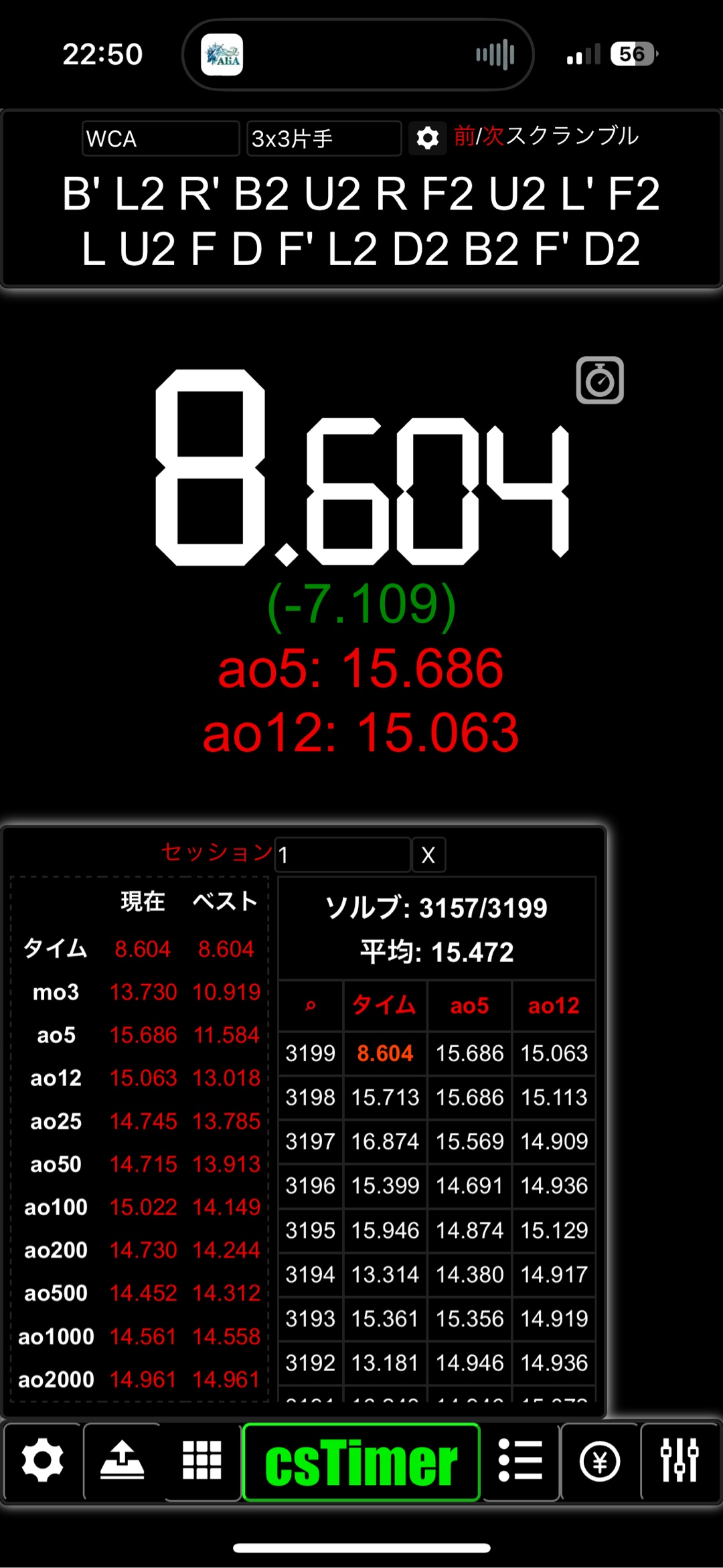723x1568 pixels.
Task: Open details for solve 3198 time 15.713
Action: 385,1097
